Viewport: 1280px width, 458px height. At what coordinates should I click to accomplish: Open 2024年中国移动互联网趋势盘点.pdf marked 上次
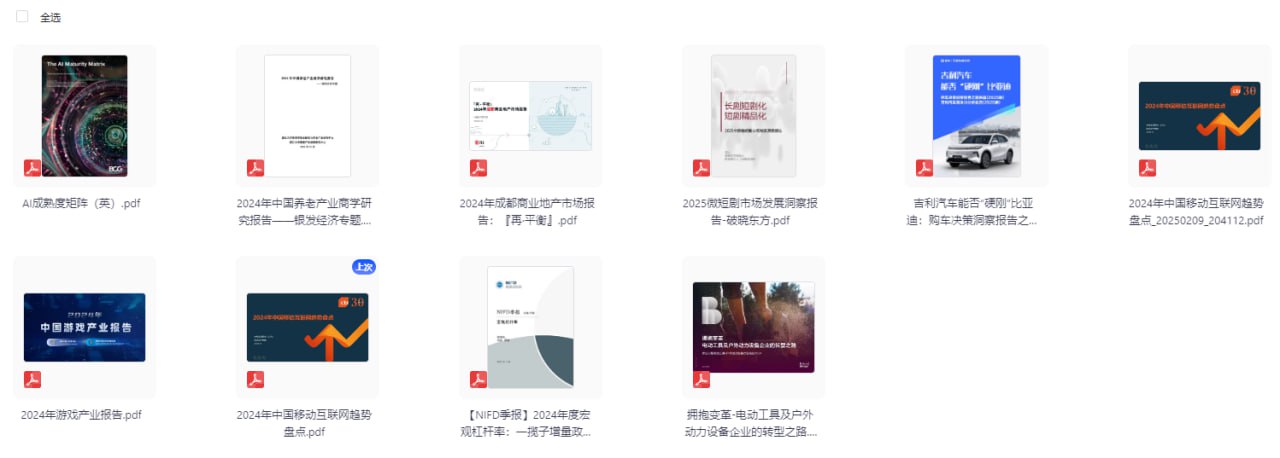307,327
